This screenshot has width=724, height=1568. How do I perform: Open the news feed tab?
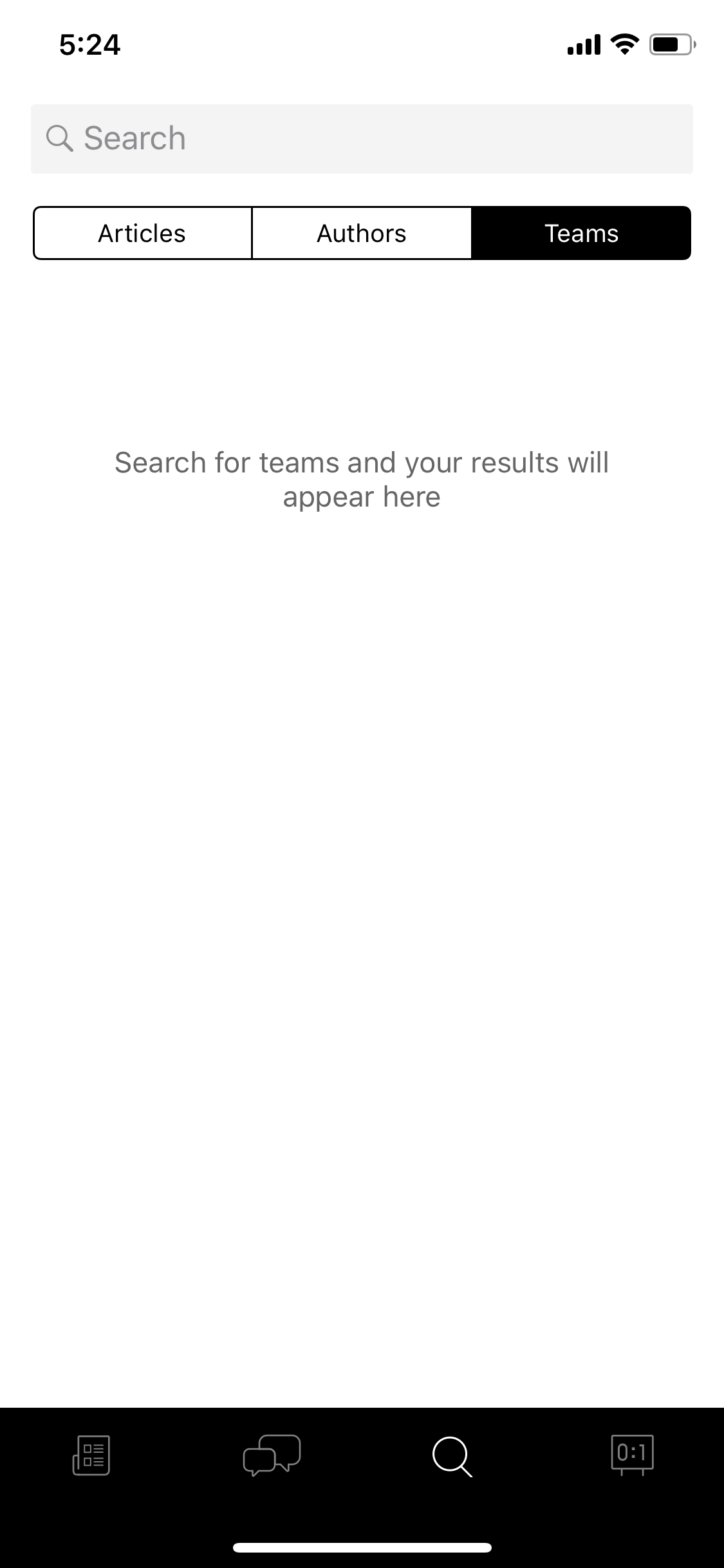click(91, 1455)
